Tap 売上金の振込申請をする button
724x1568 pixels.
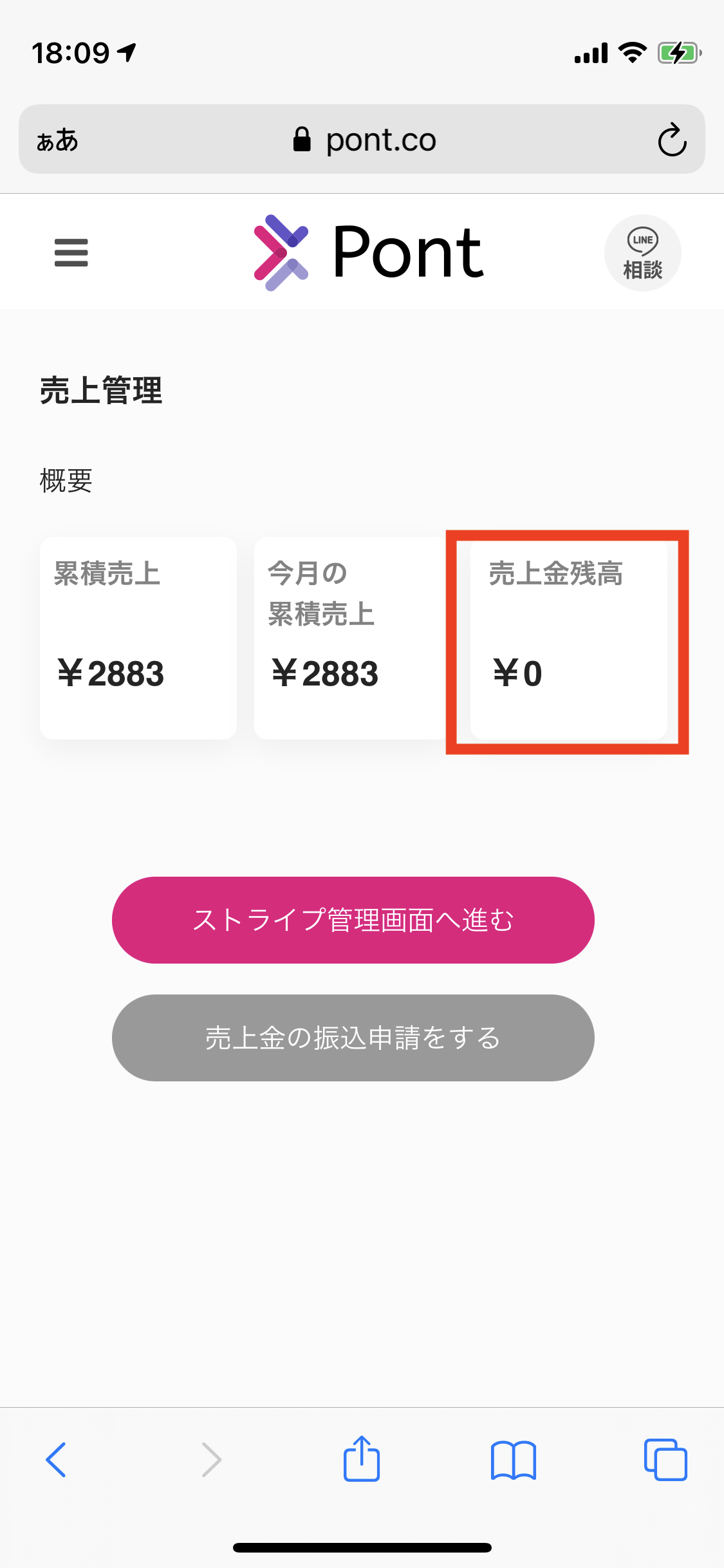353,1038
